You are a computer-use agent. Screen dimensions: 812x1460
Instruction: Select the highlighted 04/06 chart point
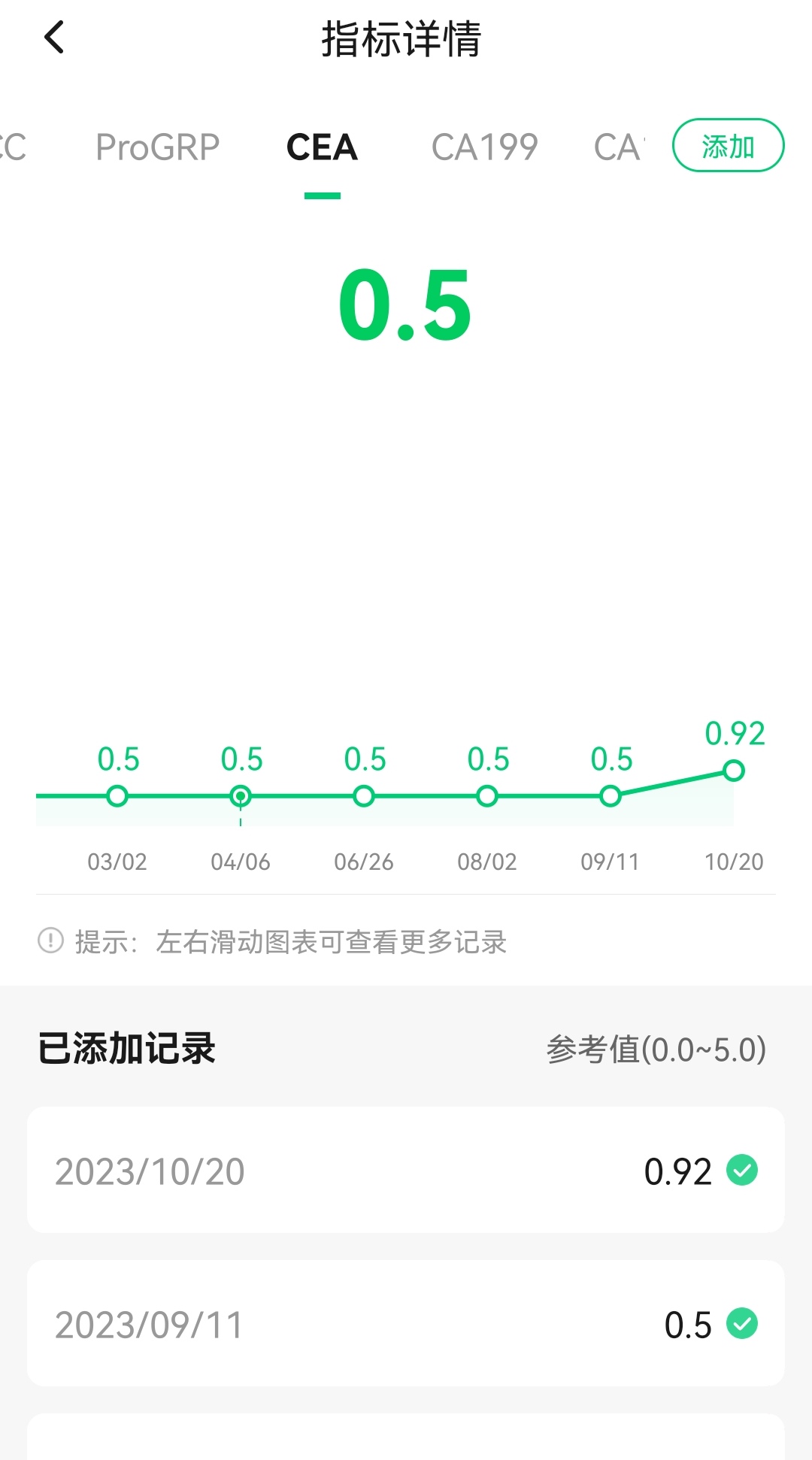(241, 795)
